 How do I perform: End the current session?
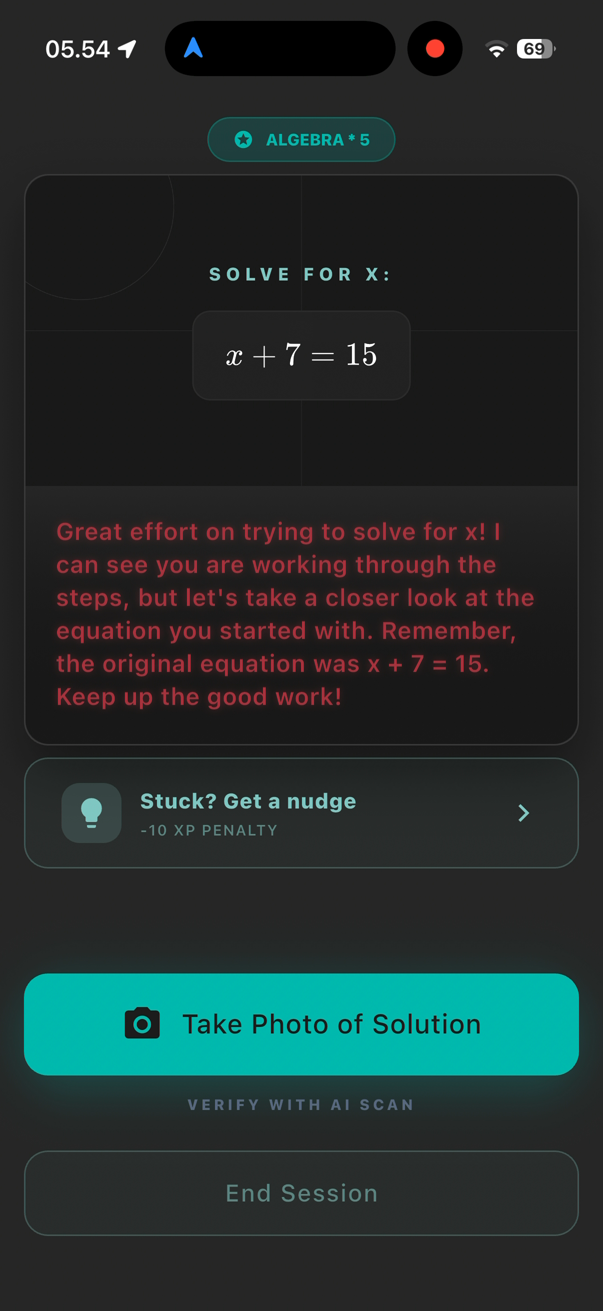click(301, 1193)
